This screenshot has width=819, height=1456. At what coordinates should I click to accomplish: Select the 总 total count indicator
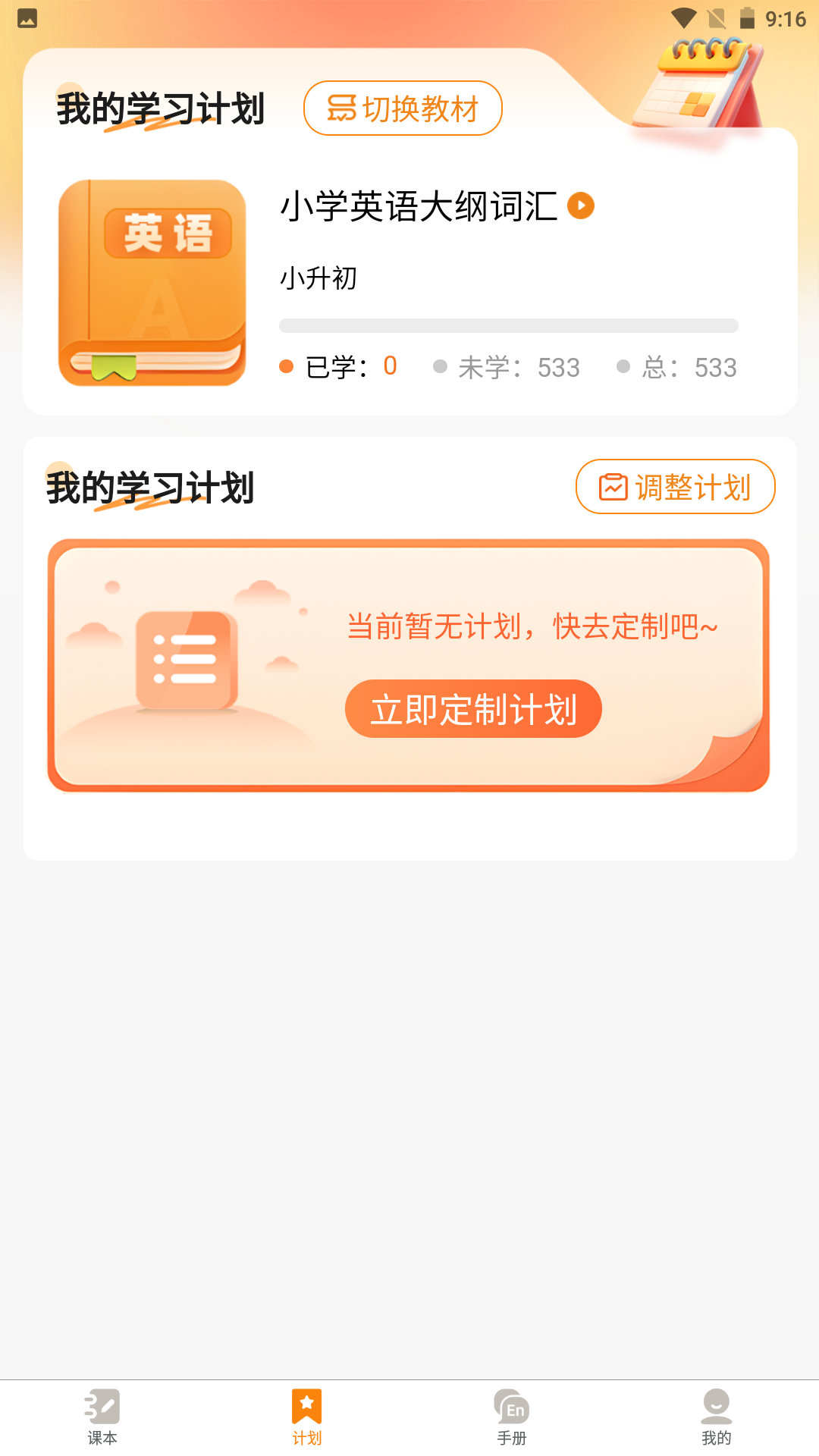coord(623,366)
